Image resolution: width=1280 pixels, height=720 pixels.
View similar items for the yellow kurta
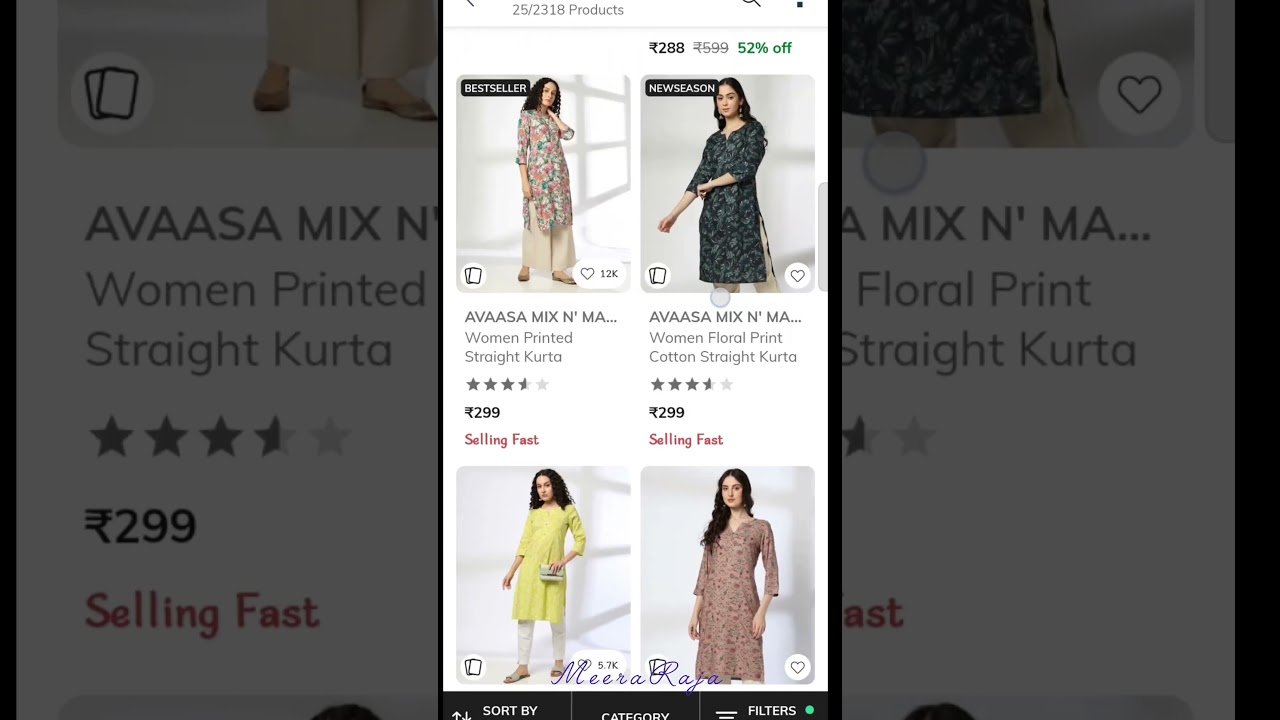coord(473,667)
